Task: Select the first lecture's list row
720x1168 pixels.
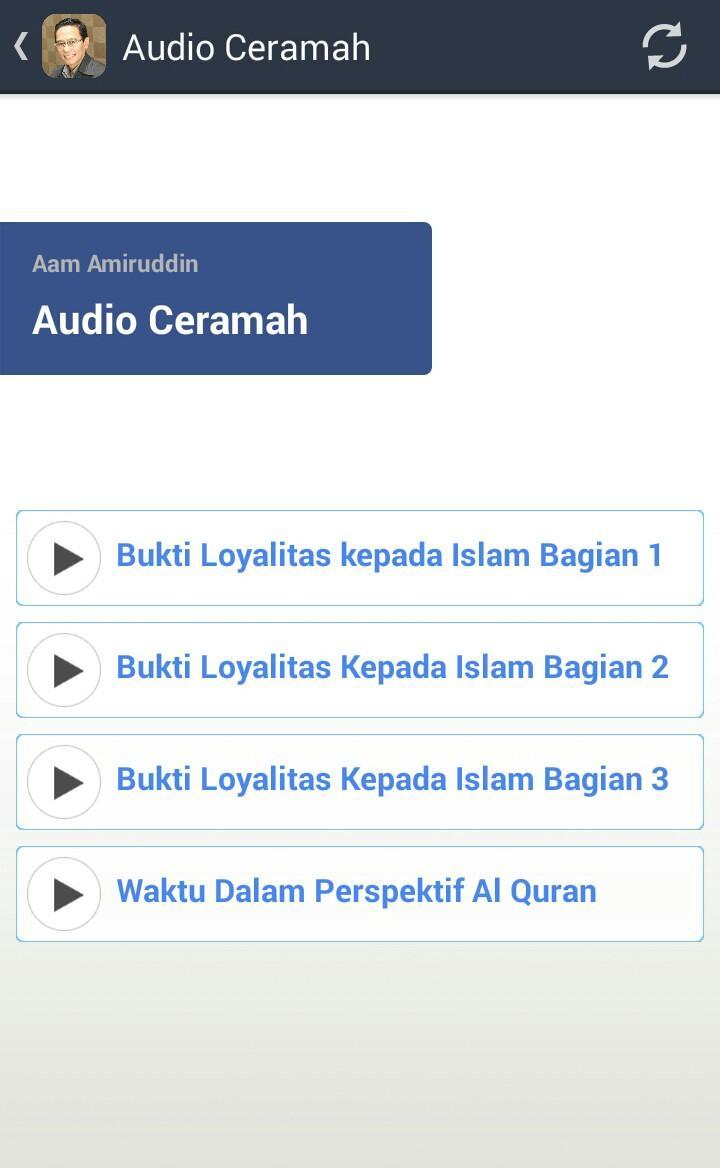Action: coord(359,558)
